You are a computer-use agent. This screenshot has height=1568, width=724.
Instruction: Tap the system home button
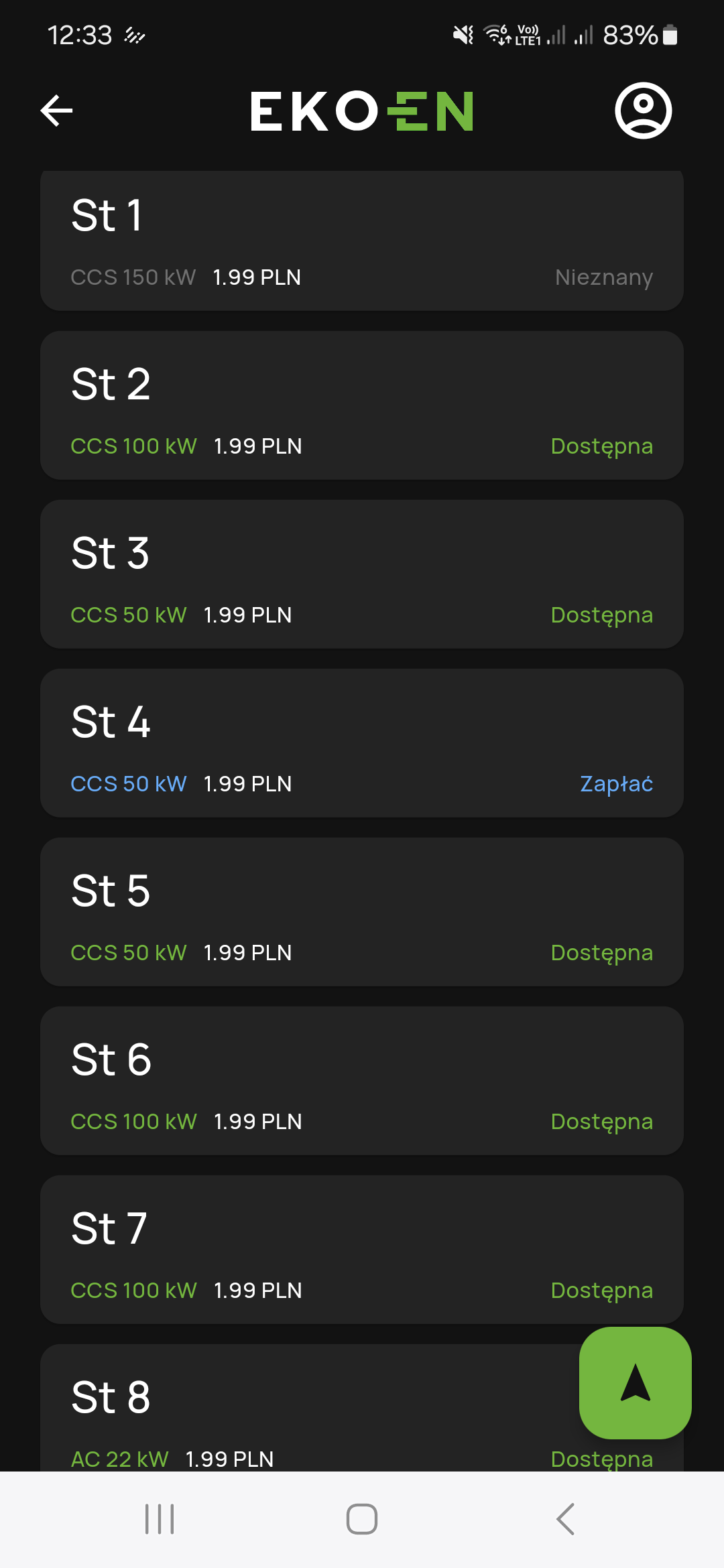pos(362,1519)
